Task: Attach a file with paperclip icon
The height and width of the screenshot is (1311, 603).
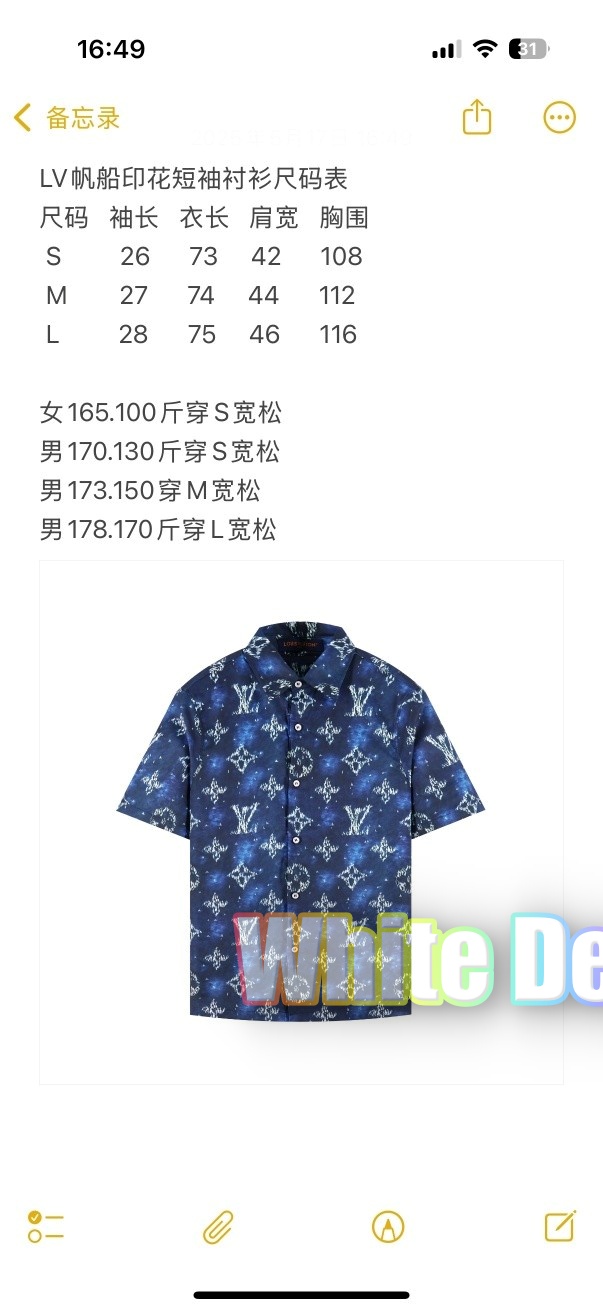Action: pos(218,1226)
